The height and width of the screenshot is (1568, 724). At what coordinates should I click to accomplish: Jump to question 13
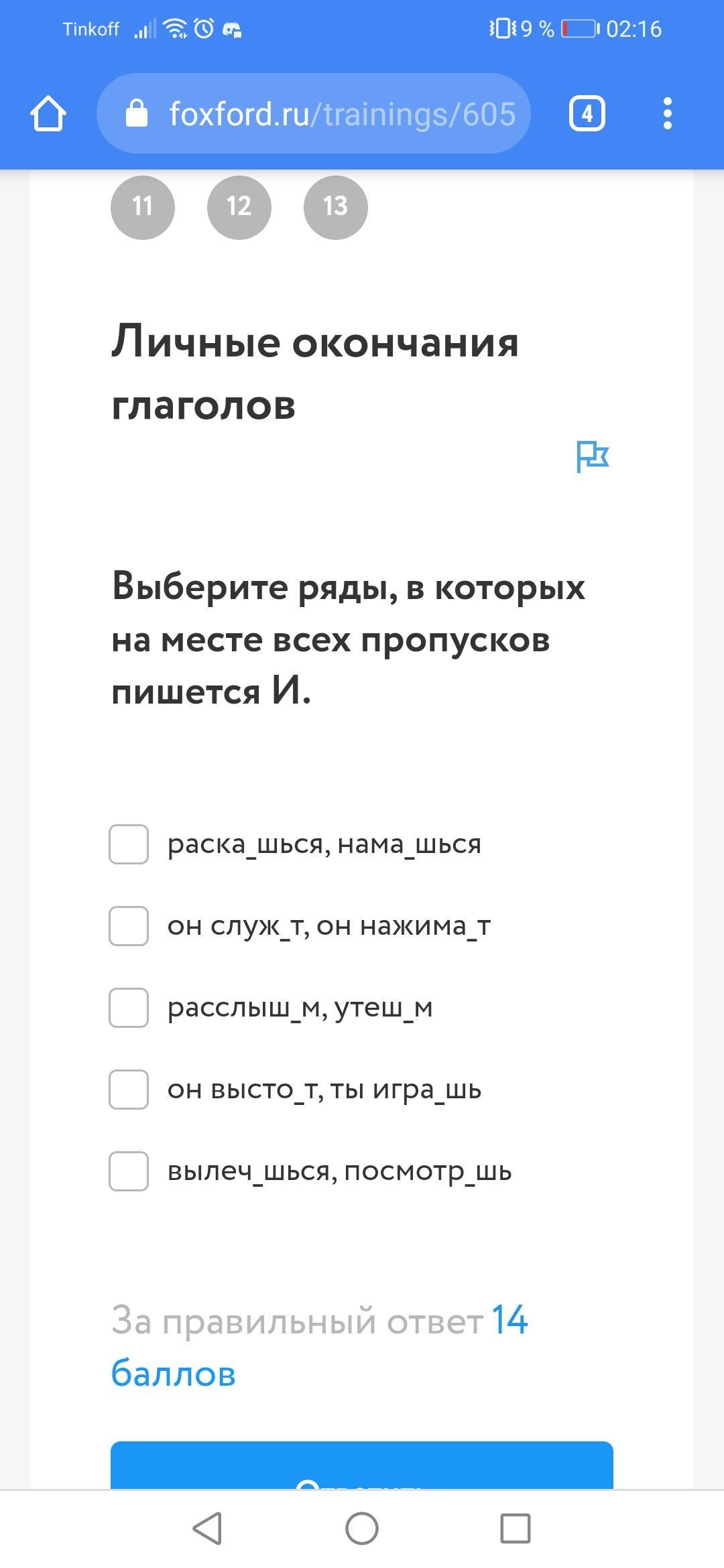(x=336, y=206)
